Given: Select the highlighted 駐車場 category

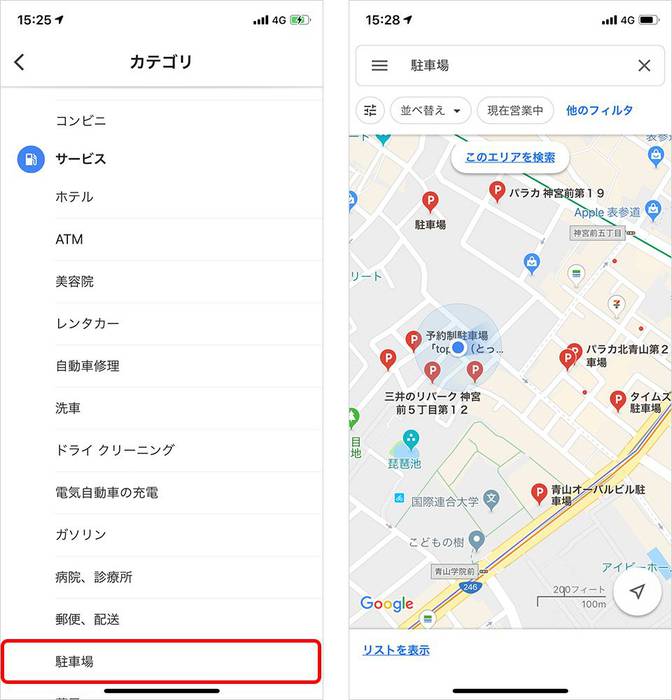Looking at the screenshot, I should pyautogui.click(x=160, y=661).
